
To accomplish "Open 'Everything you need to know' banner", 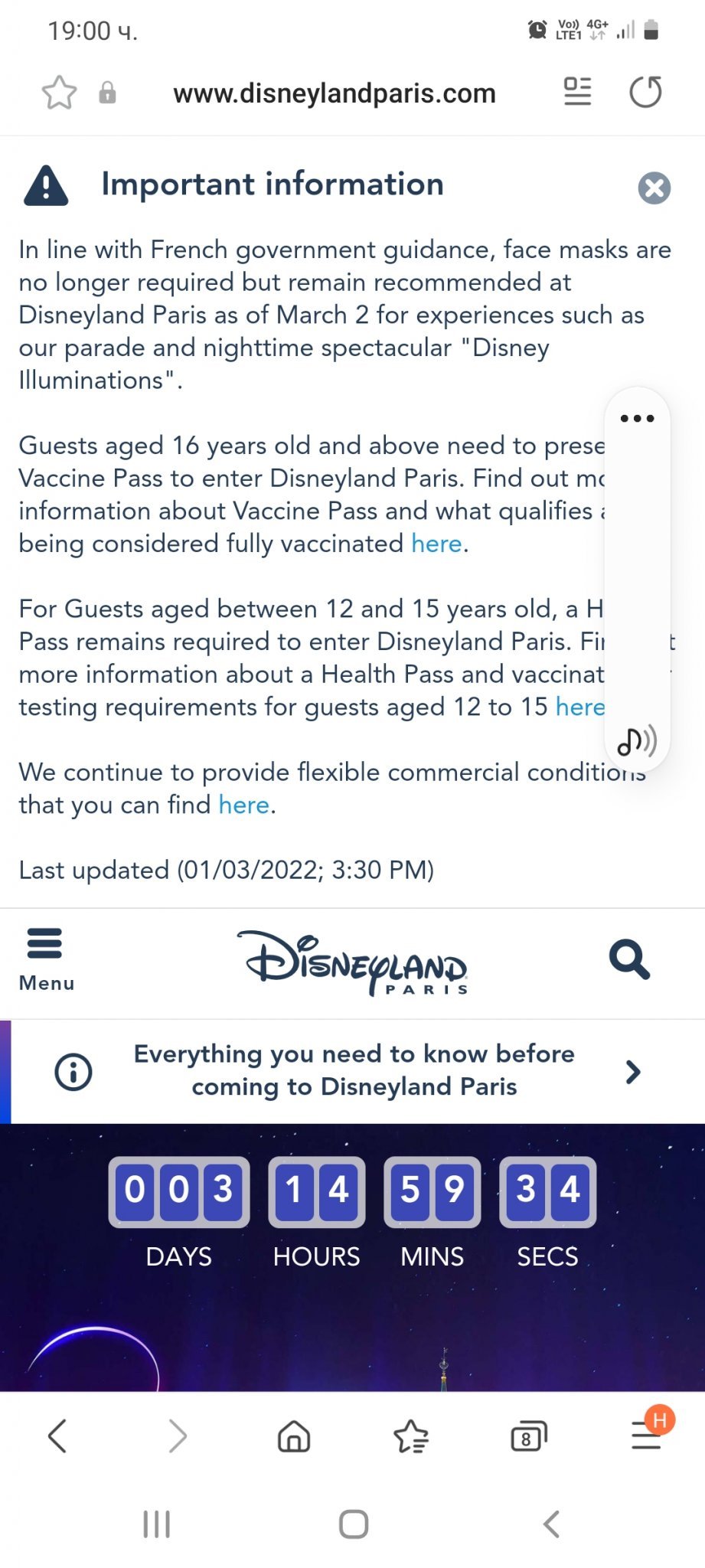I will pyautogui.click(x=354, y=1070).
